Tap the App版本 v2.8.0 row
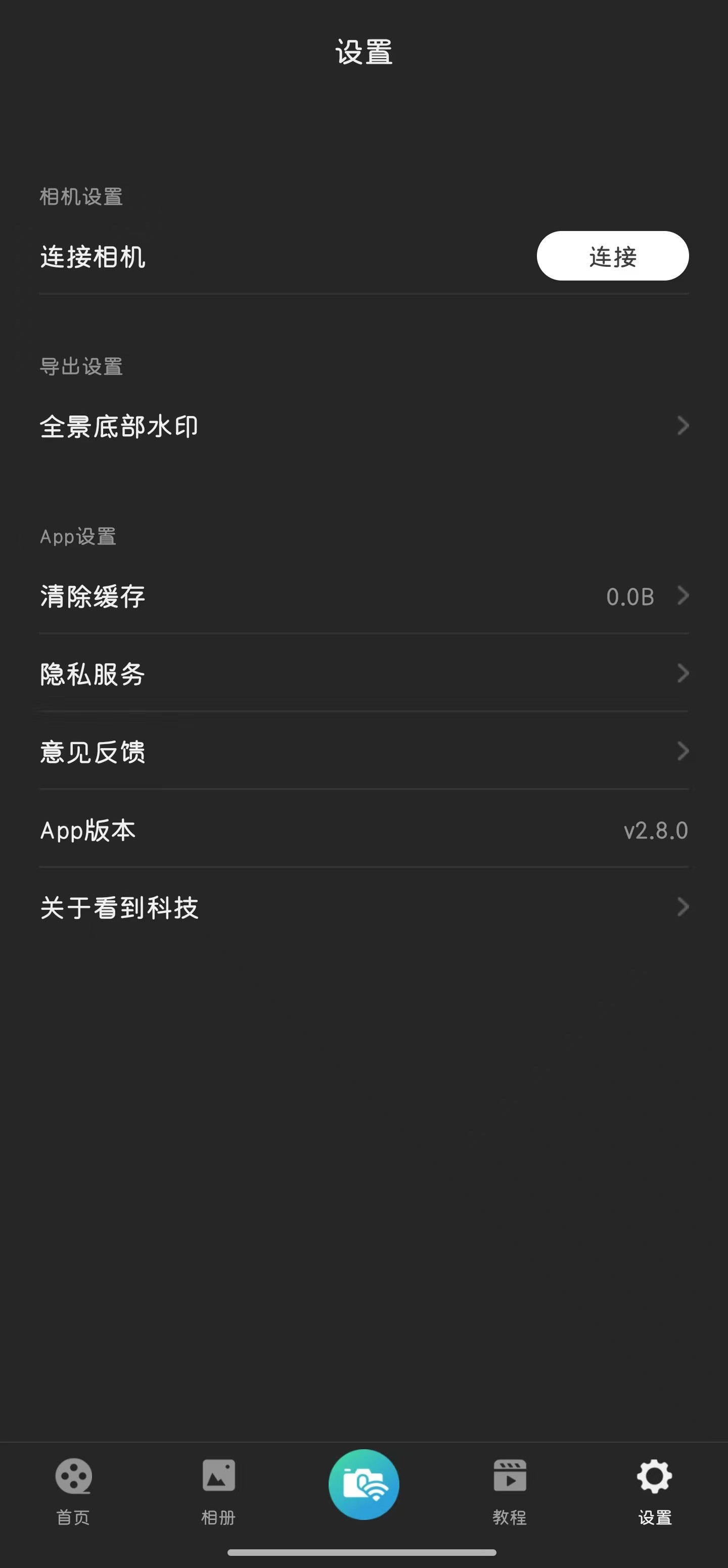The height and width of the screenshot is (1568, 728). (363, 829)
